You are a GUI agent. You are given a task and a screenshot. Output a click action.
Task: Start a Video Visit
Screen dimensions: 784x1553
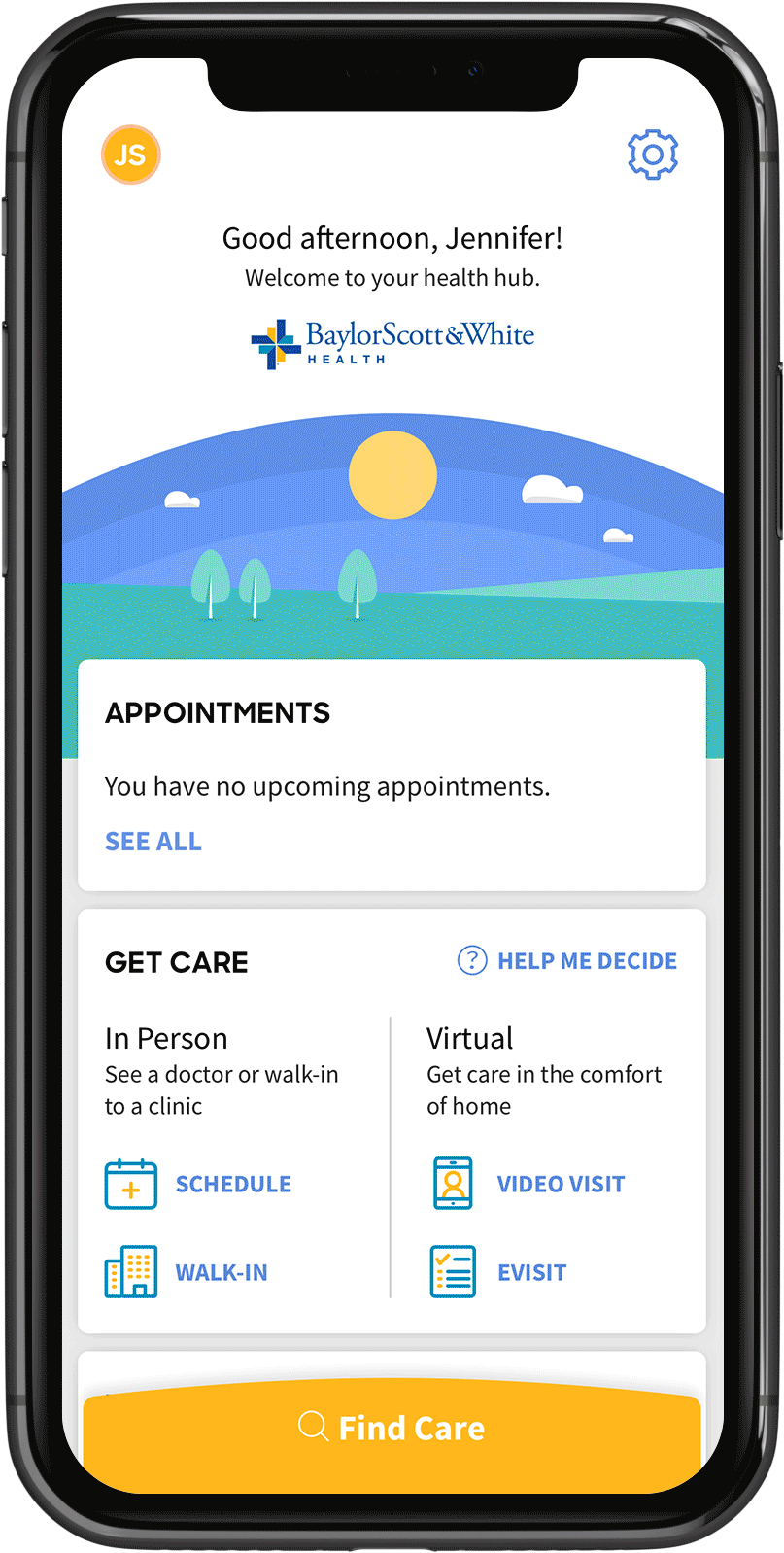[528, 1184]
